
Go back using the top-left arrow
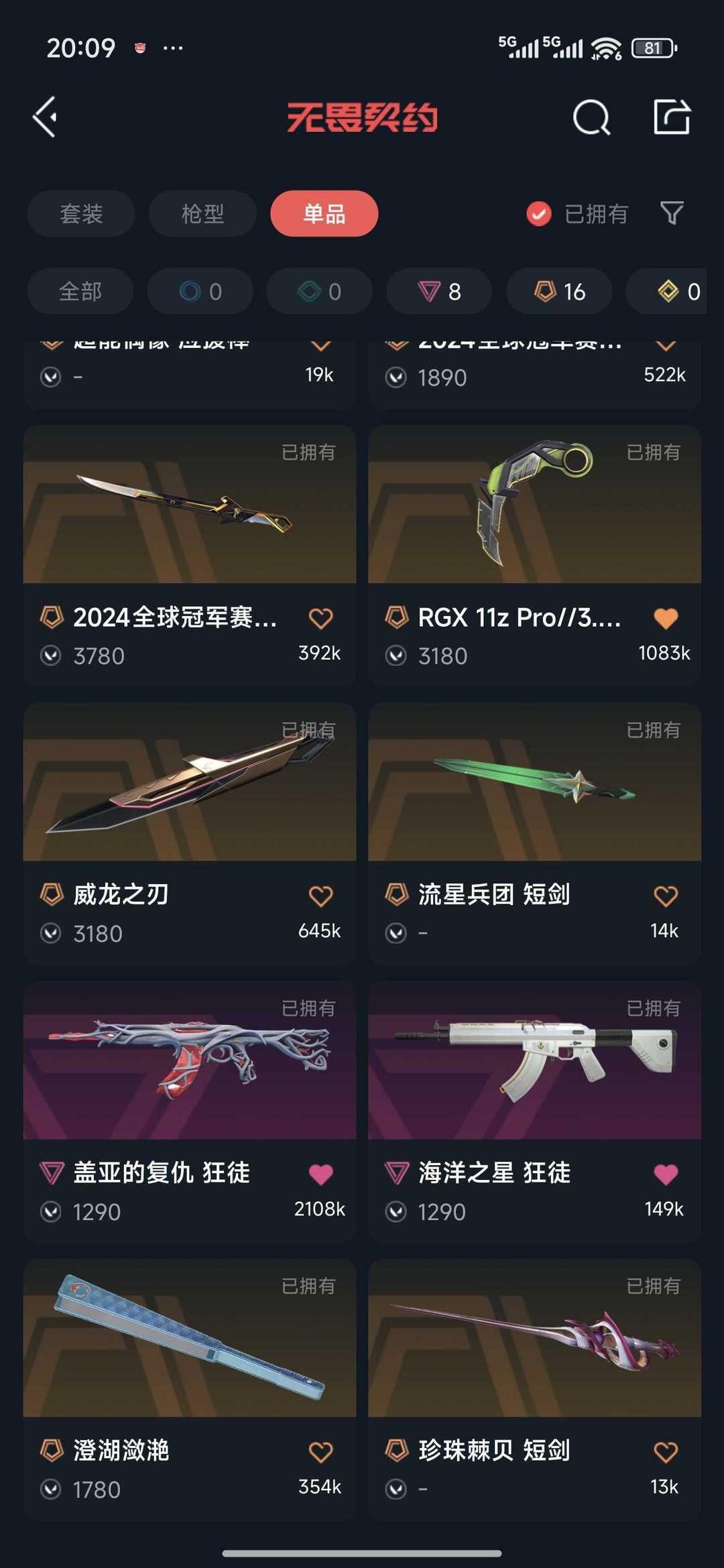pos(46,117)
